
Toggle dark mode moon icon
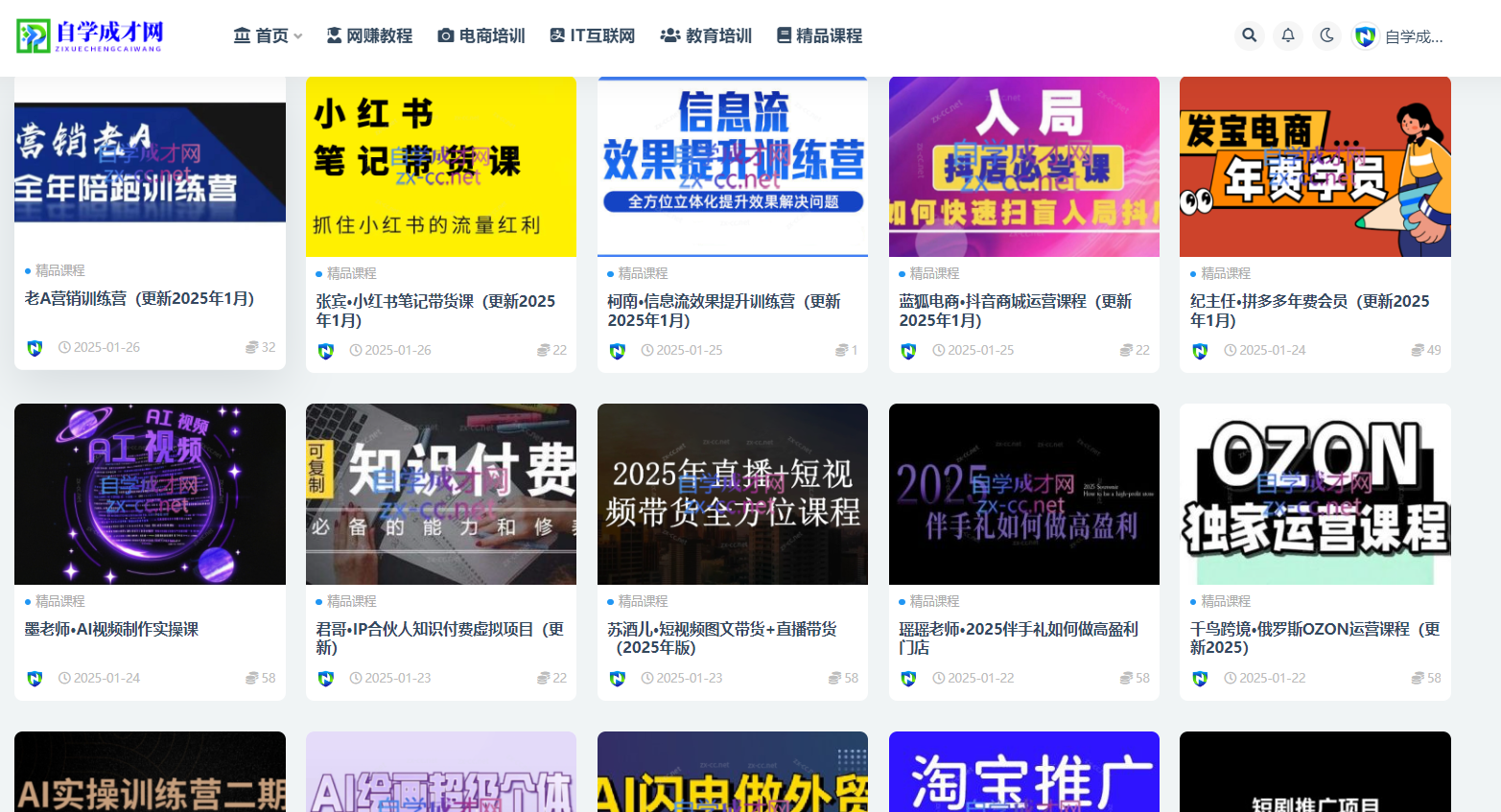point(1326,35)
